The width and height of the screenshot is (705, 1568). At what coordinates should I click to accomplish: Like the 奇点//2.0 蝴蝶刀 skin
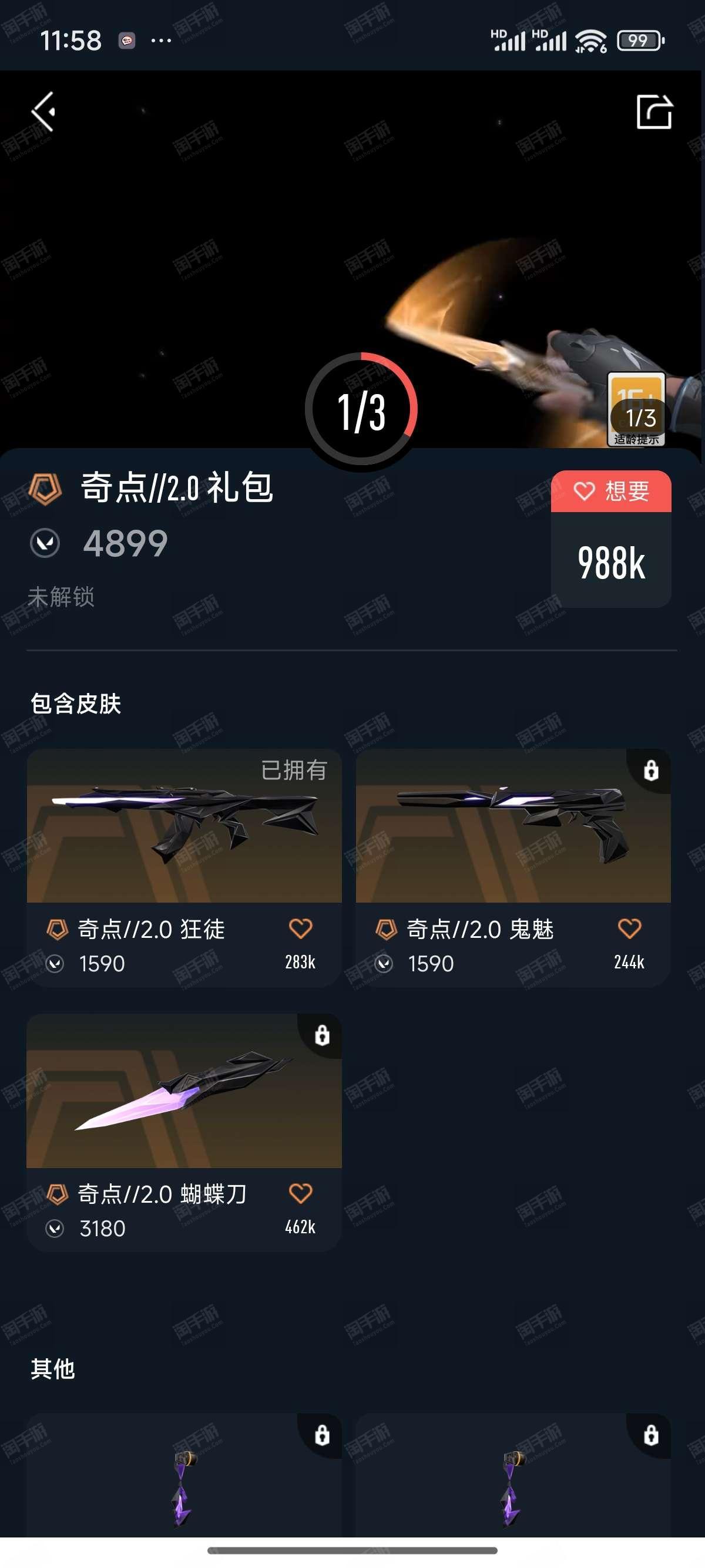pyautogui.click(x=300, y=1193)
